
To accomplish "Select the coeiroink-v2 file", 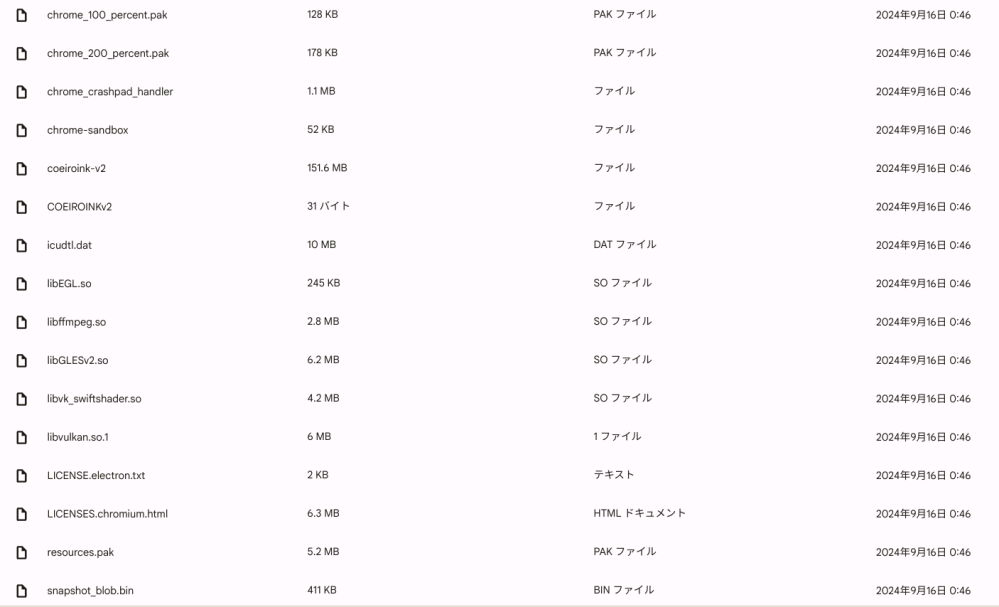I will pyautogui.click(x=76, y=168).
